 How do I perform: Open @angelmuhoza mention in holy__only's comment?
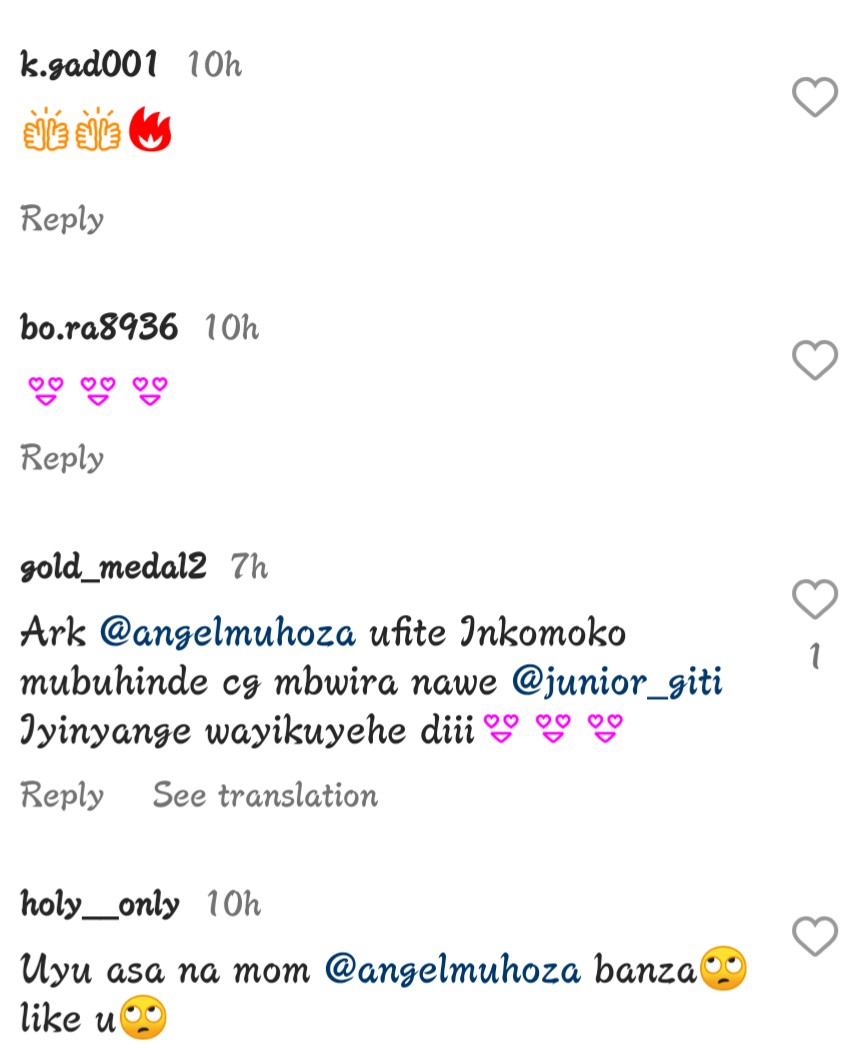[454, 969]
